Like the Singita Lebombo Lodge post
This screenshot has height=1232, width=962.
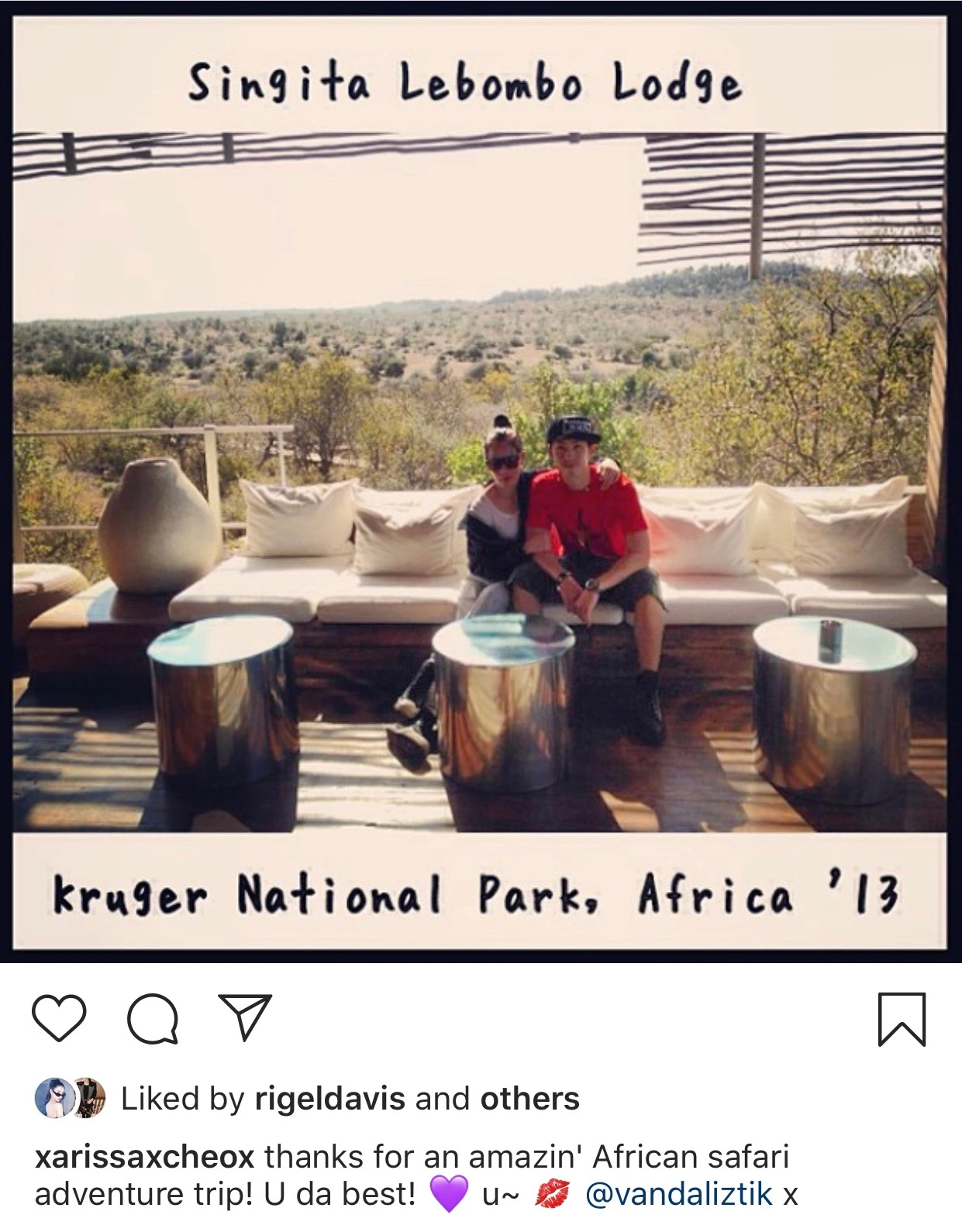coord(59,1018)
